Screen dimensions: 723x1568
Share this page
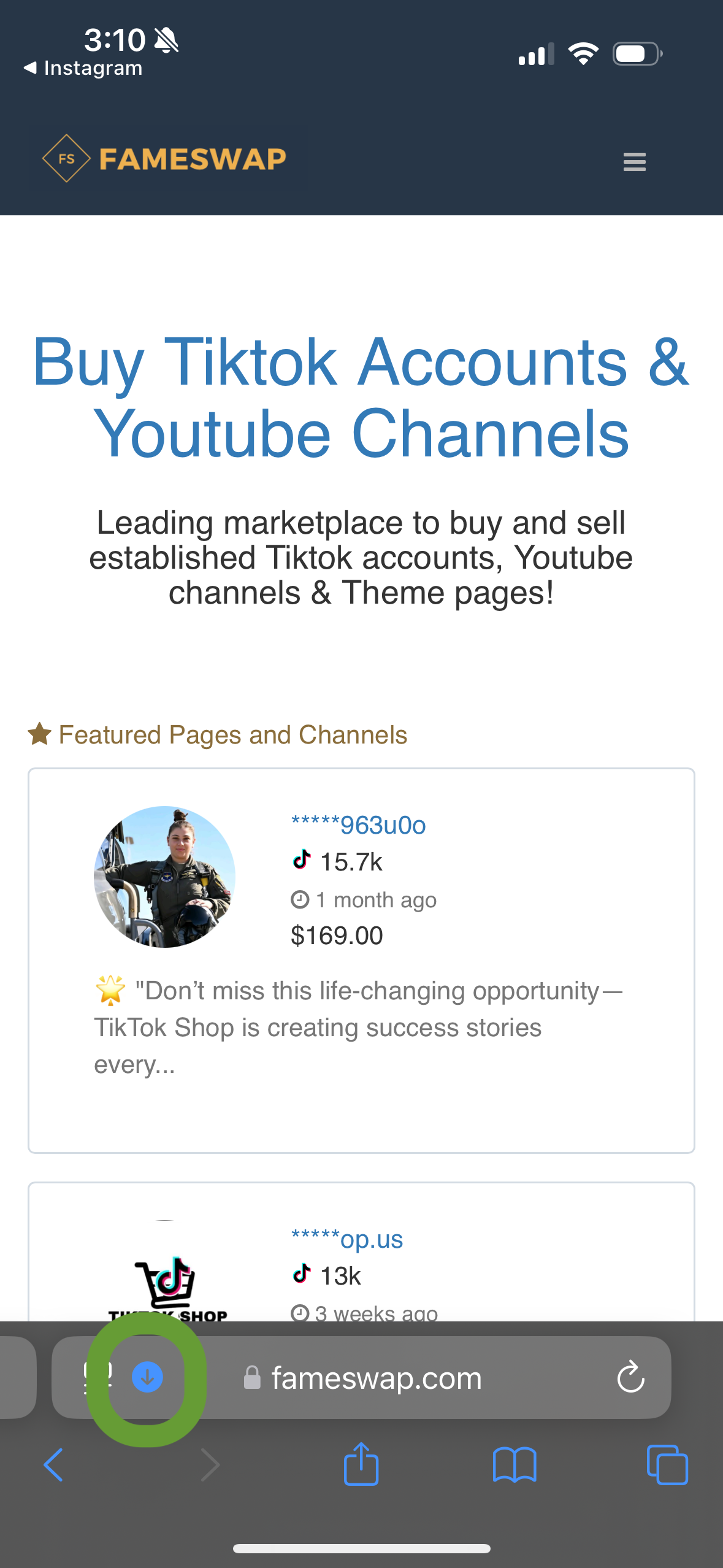point(361,1464)
